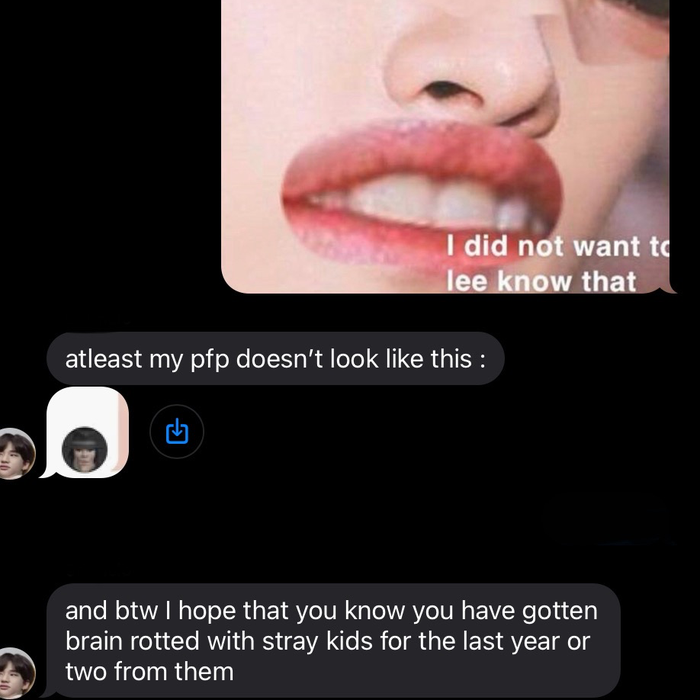This screenshot has height=700, width=700.
Task: Open sender's avatar beside the stray kids message
Action: pyautogui.click(x=15, y=672)
